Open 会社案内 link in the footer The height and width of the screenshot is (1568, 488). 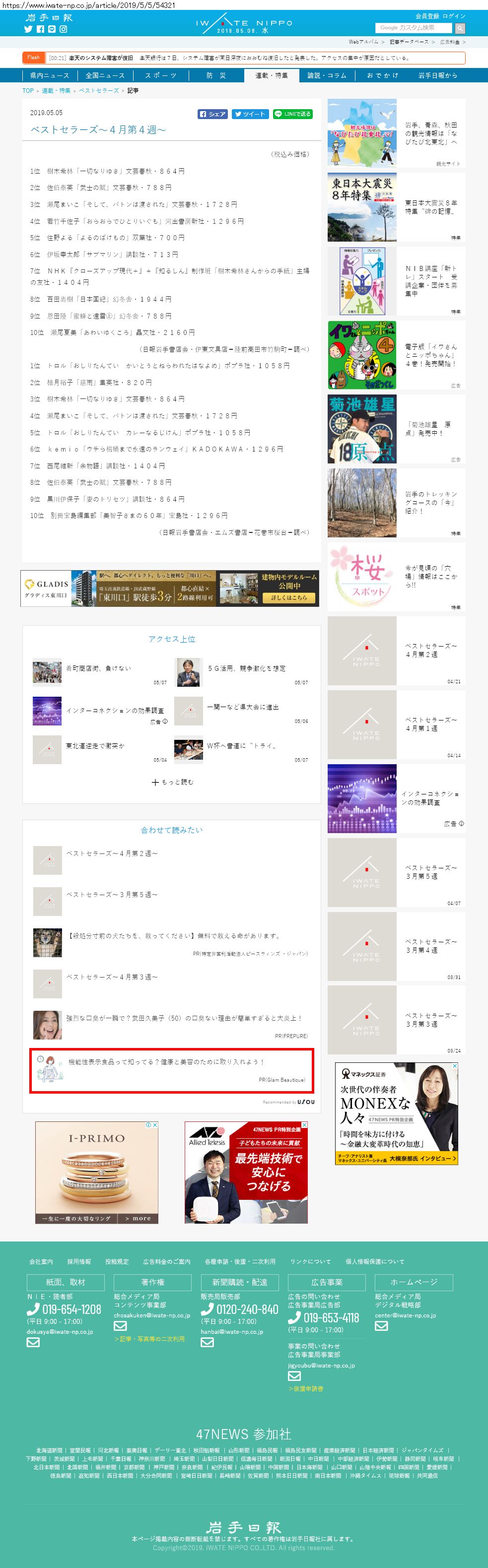pos(41,1262)
